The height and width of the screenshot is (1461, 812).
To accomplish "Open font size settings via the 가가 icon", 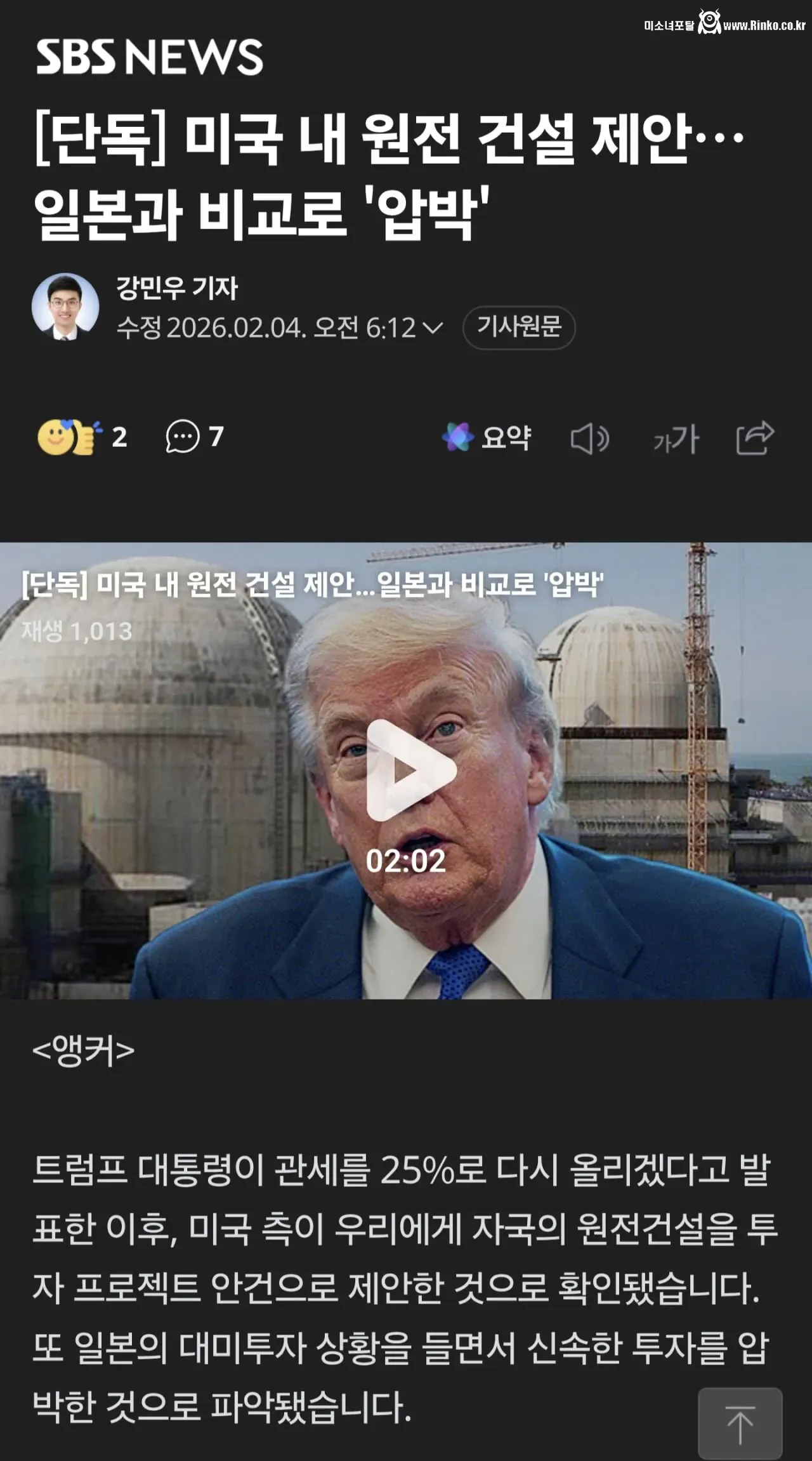I will pyautogui.click(x=676, y=435).
